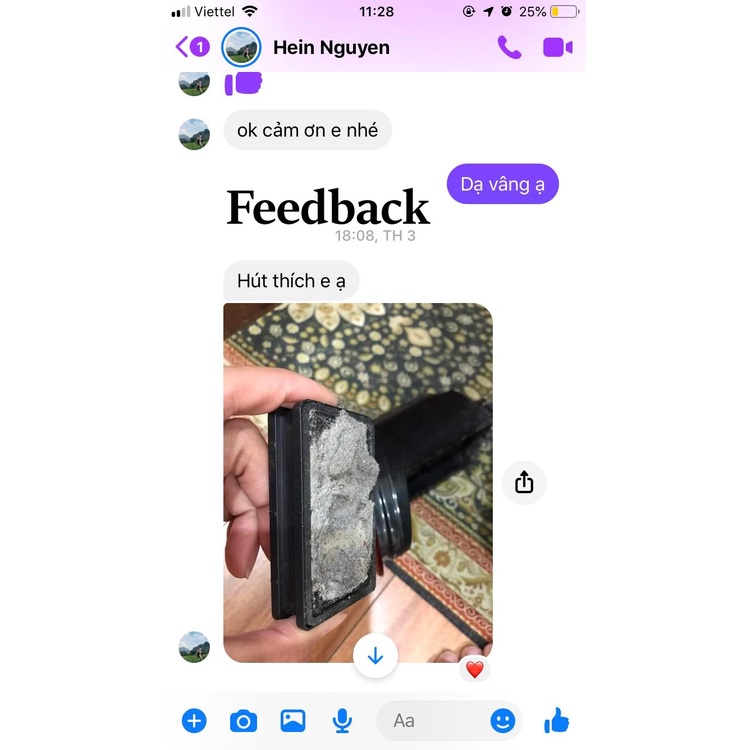Record a voice message with the microphone
The width and height of the screenshot is (750, 750).
[x=342, y=720]
